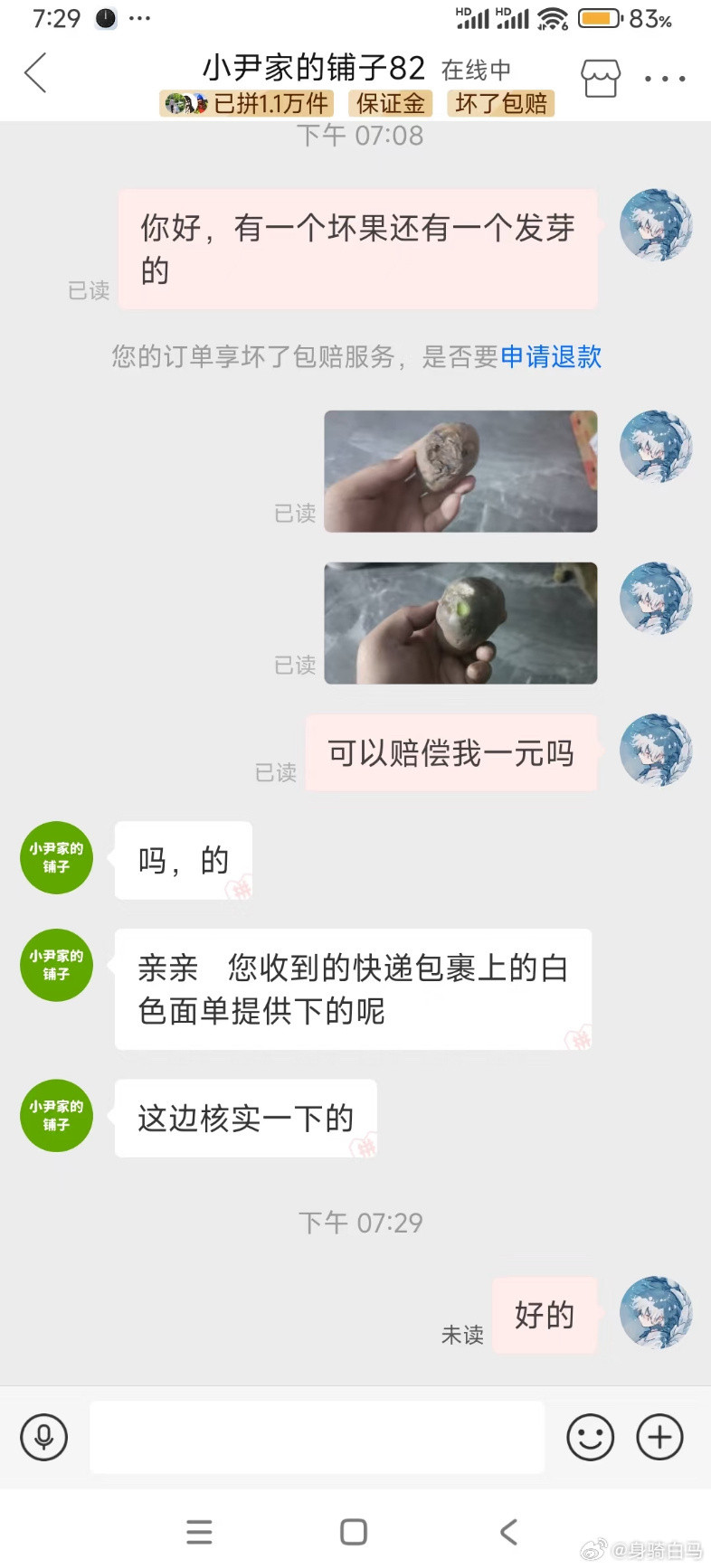Tap the plus icon for more attachments
This screenshot has height=1568, width=711.
(660, 1437)
